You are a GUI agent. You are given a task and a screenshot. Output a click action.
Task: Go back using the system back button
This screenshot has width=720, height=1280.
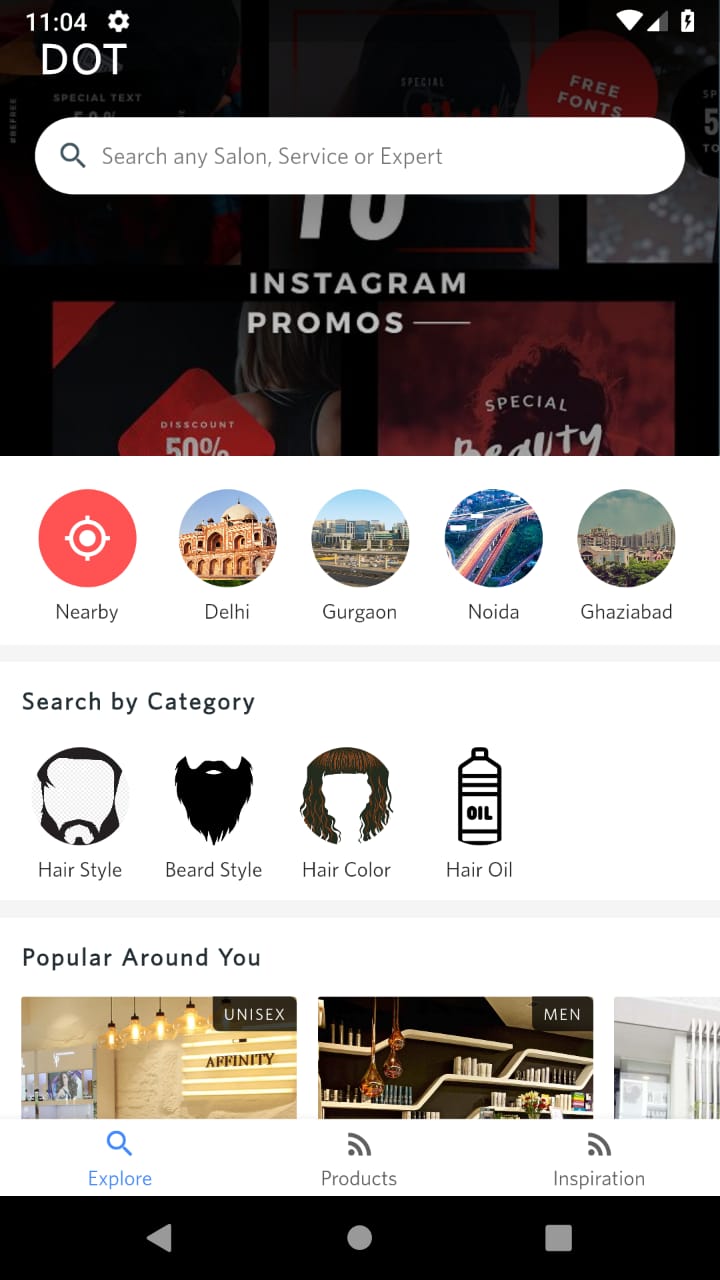coord(159,1238)
